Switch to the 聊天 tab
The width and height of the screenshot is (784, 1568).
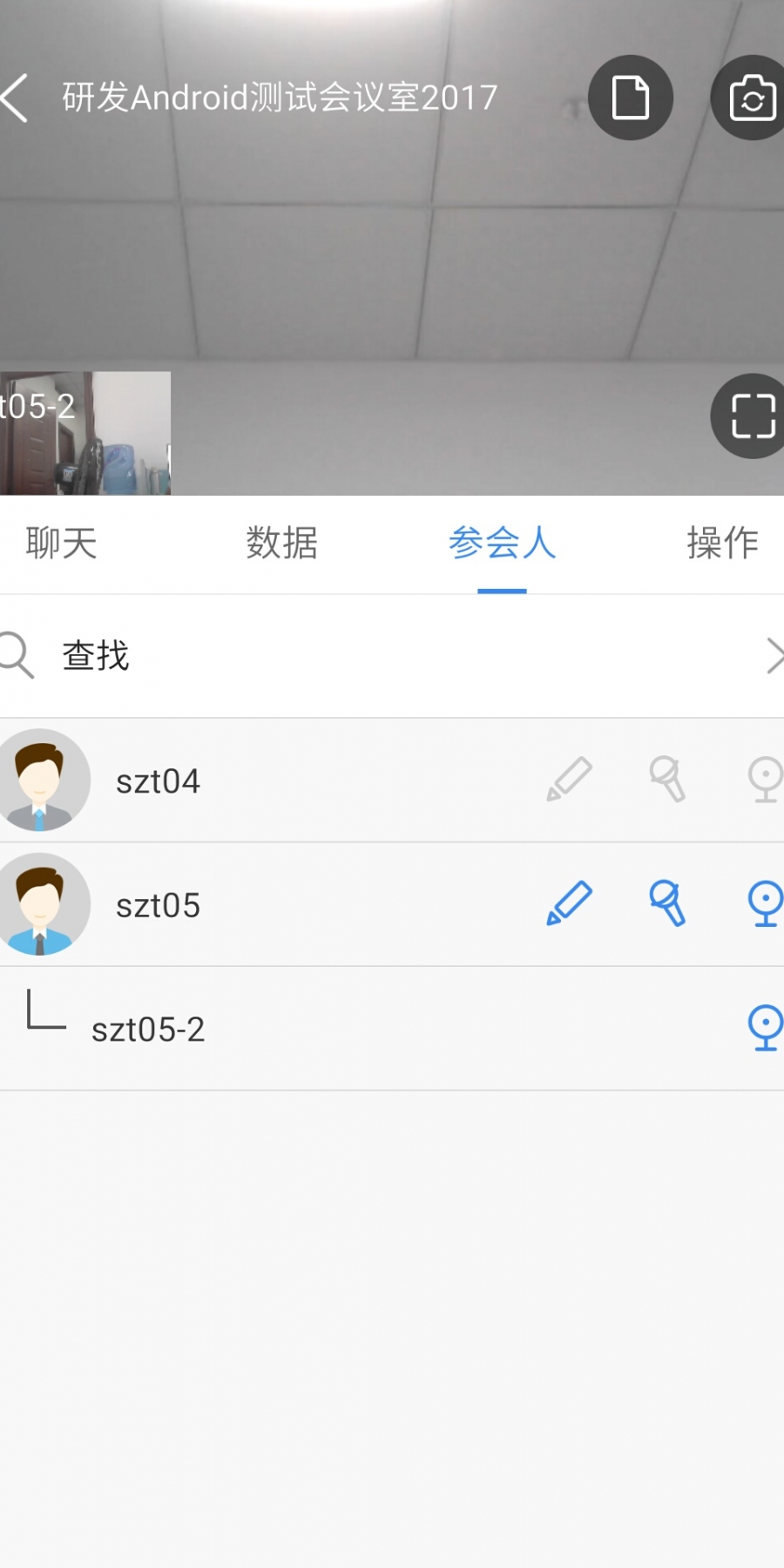click(61, 544)
